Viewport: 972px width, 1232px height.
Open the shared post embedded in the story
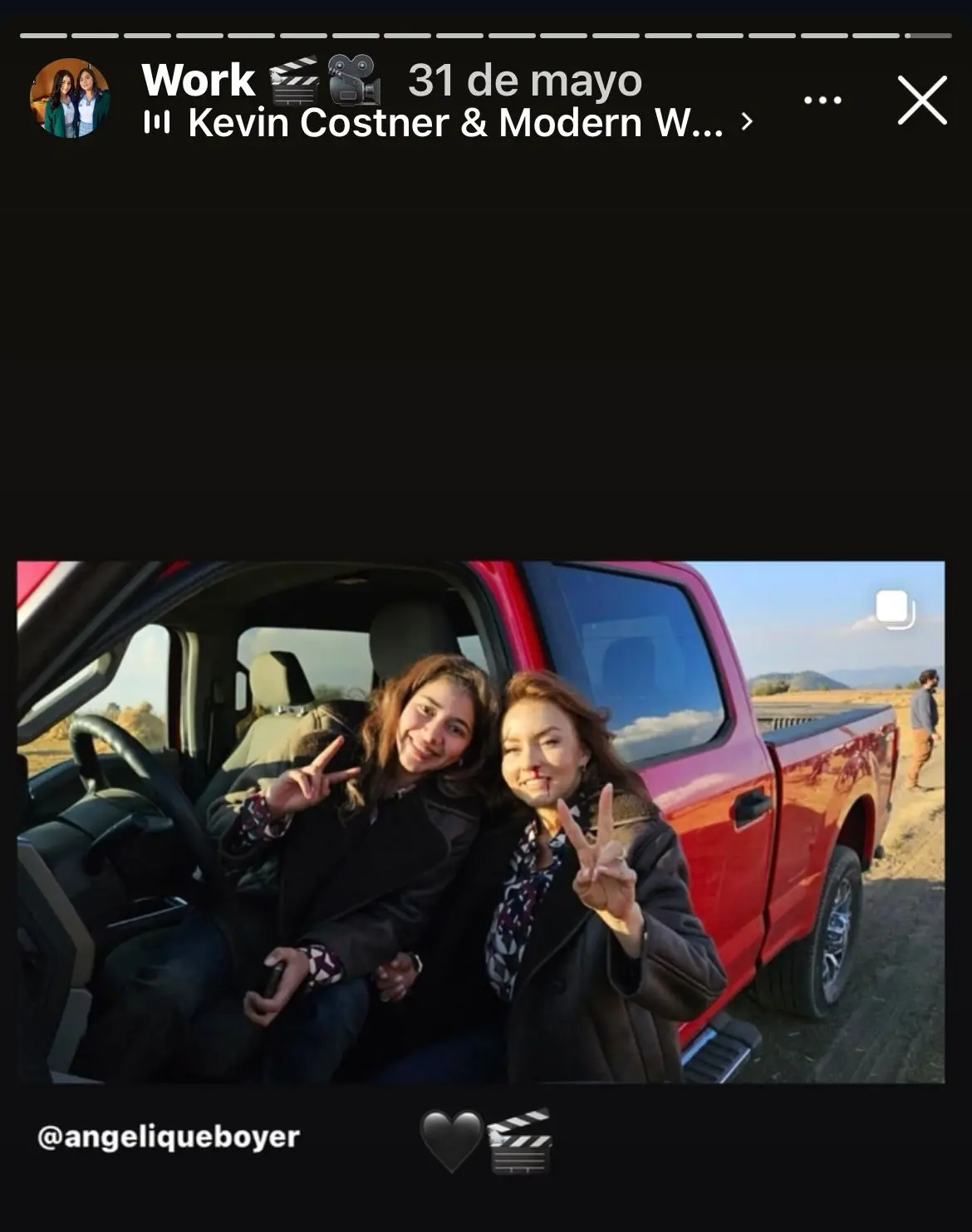[480, 821]
